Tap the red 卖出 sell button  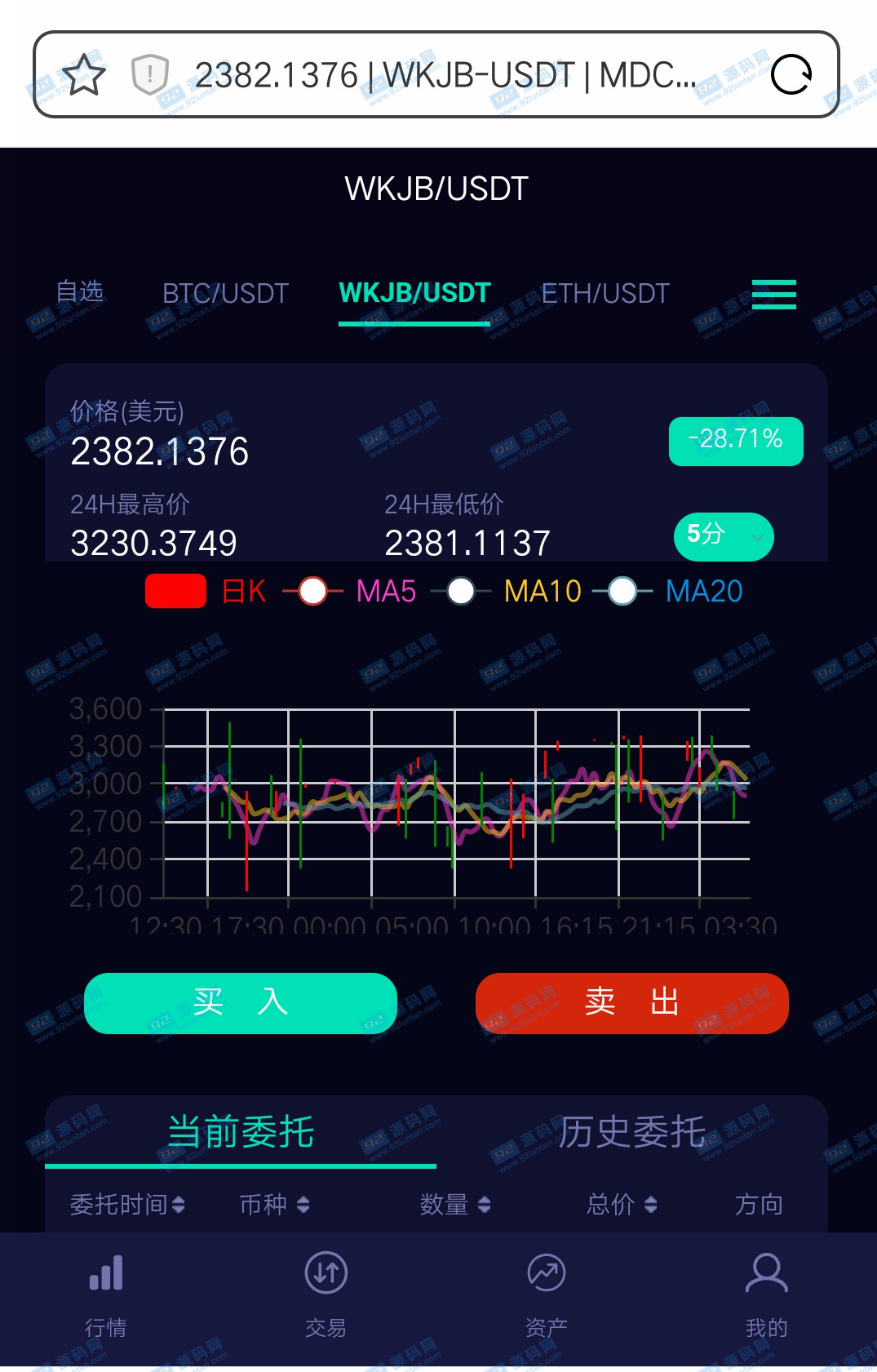631,1003
